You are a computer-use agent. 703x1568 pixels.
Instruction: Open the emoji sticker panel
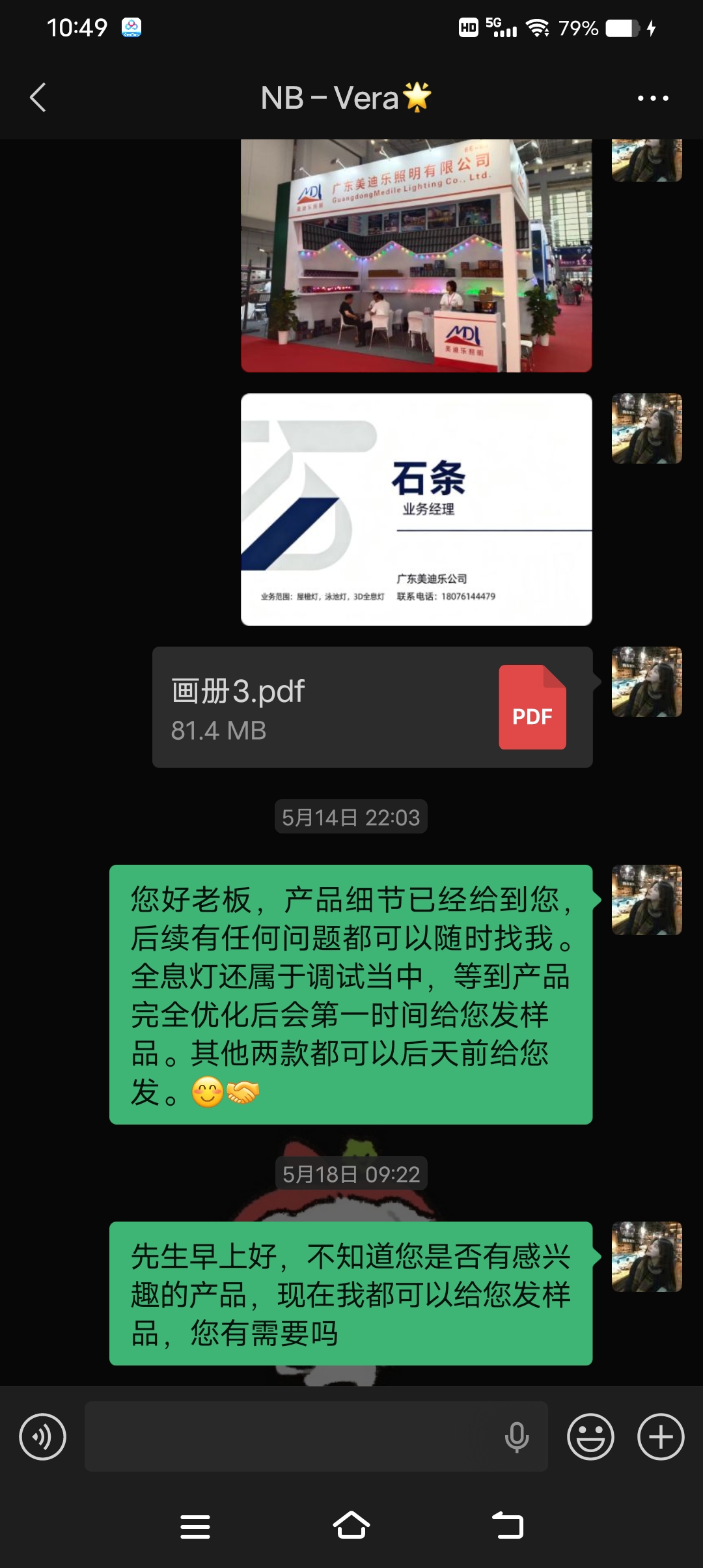[591, 1436]
